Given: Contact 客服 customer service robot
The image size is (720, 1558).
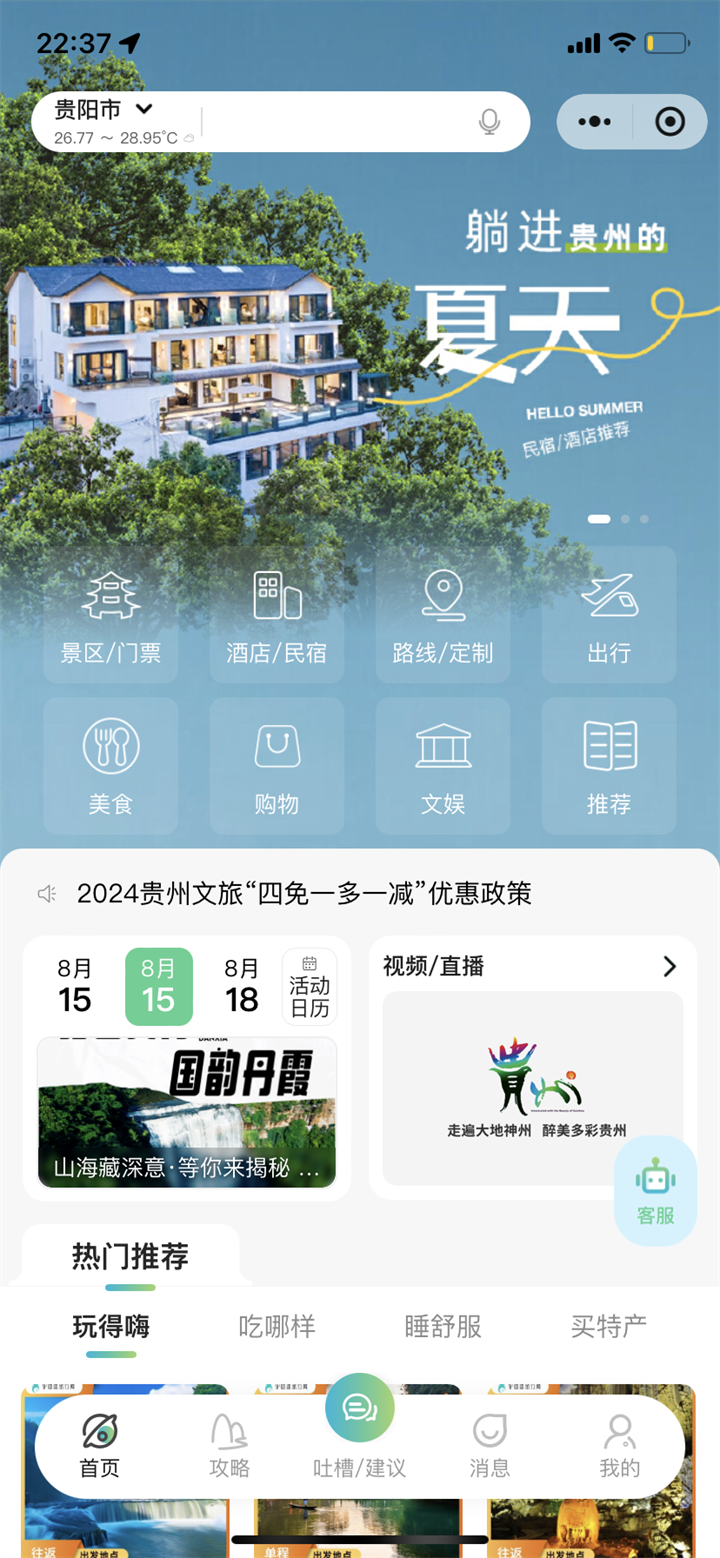Looking at the screenshot, I should 655,1191.
